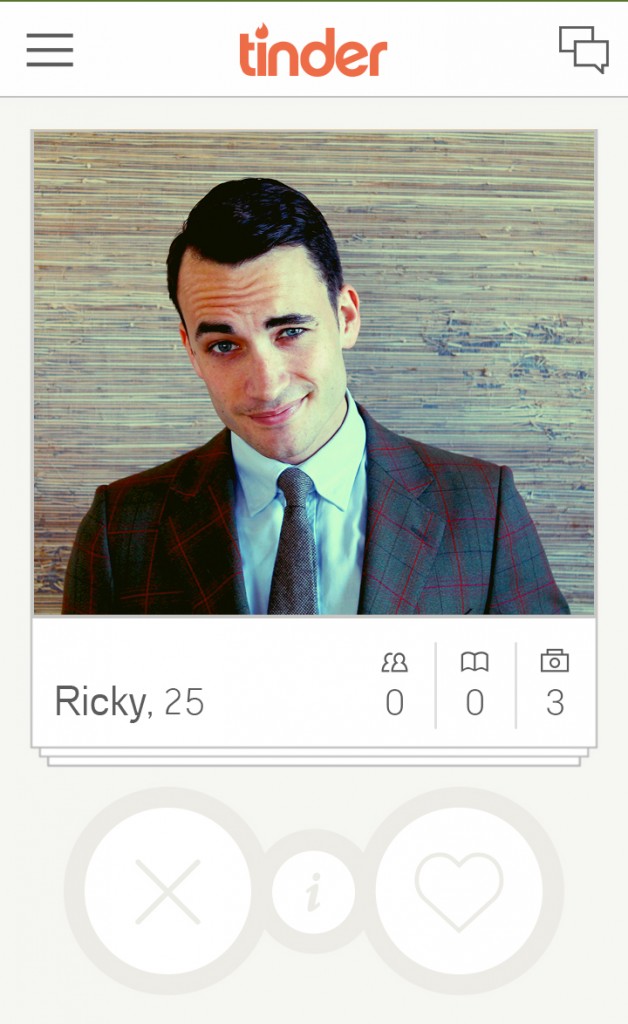Like Ricky with the heart button
Viewport: 628px width, 1024px height.
pos(459,891)
